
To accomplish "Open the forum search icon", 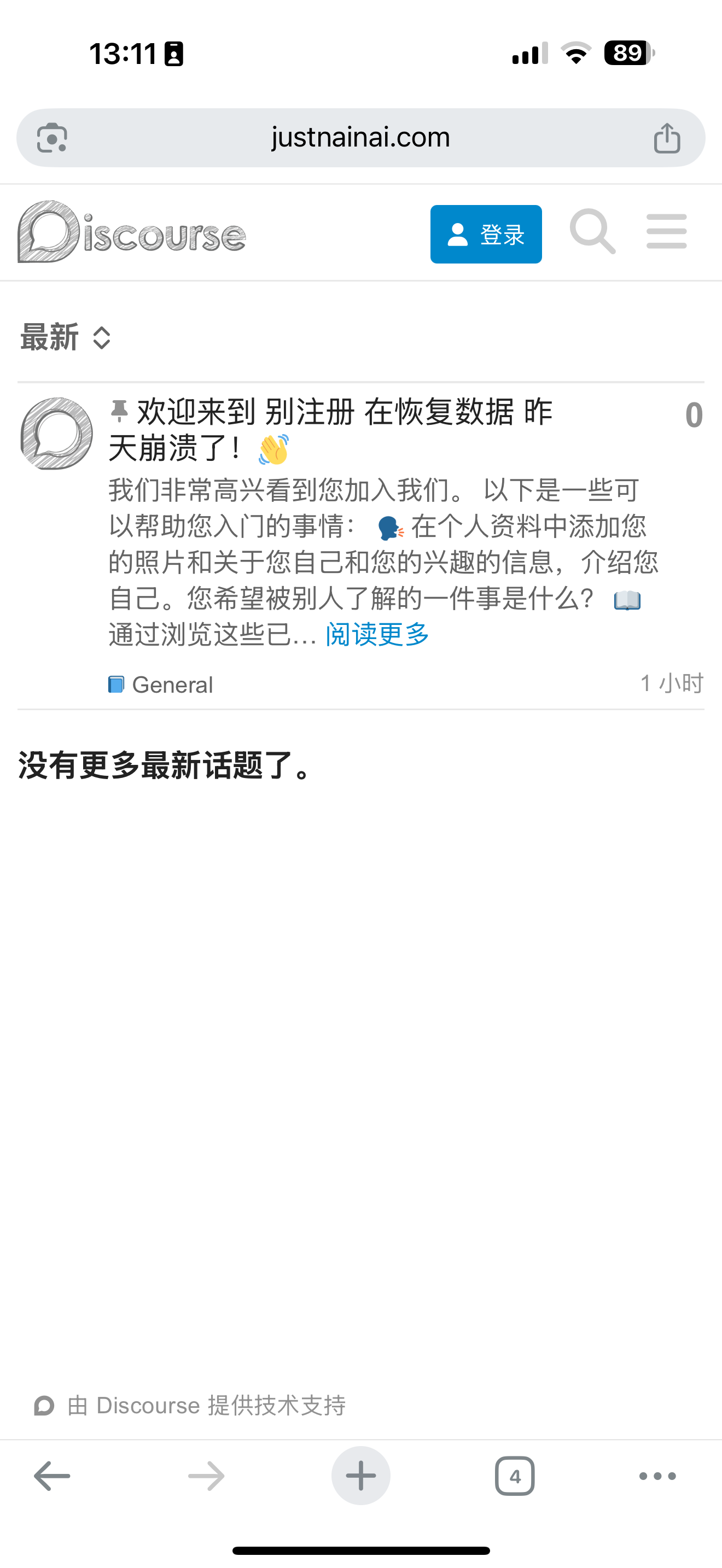I will pos(592,232).
